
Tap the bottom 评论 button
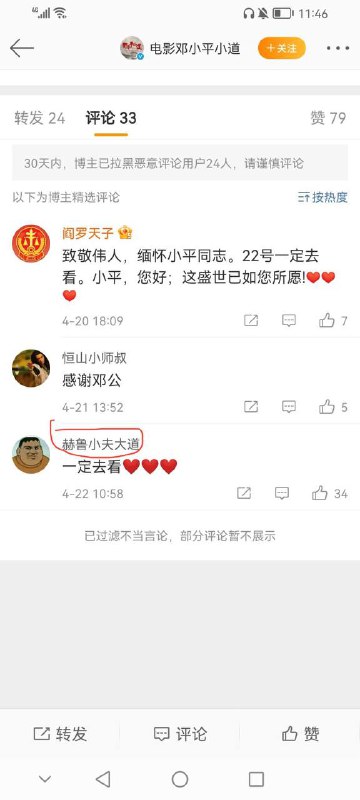tap(180, 734)
